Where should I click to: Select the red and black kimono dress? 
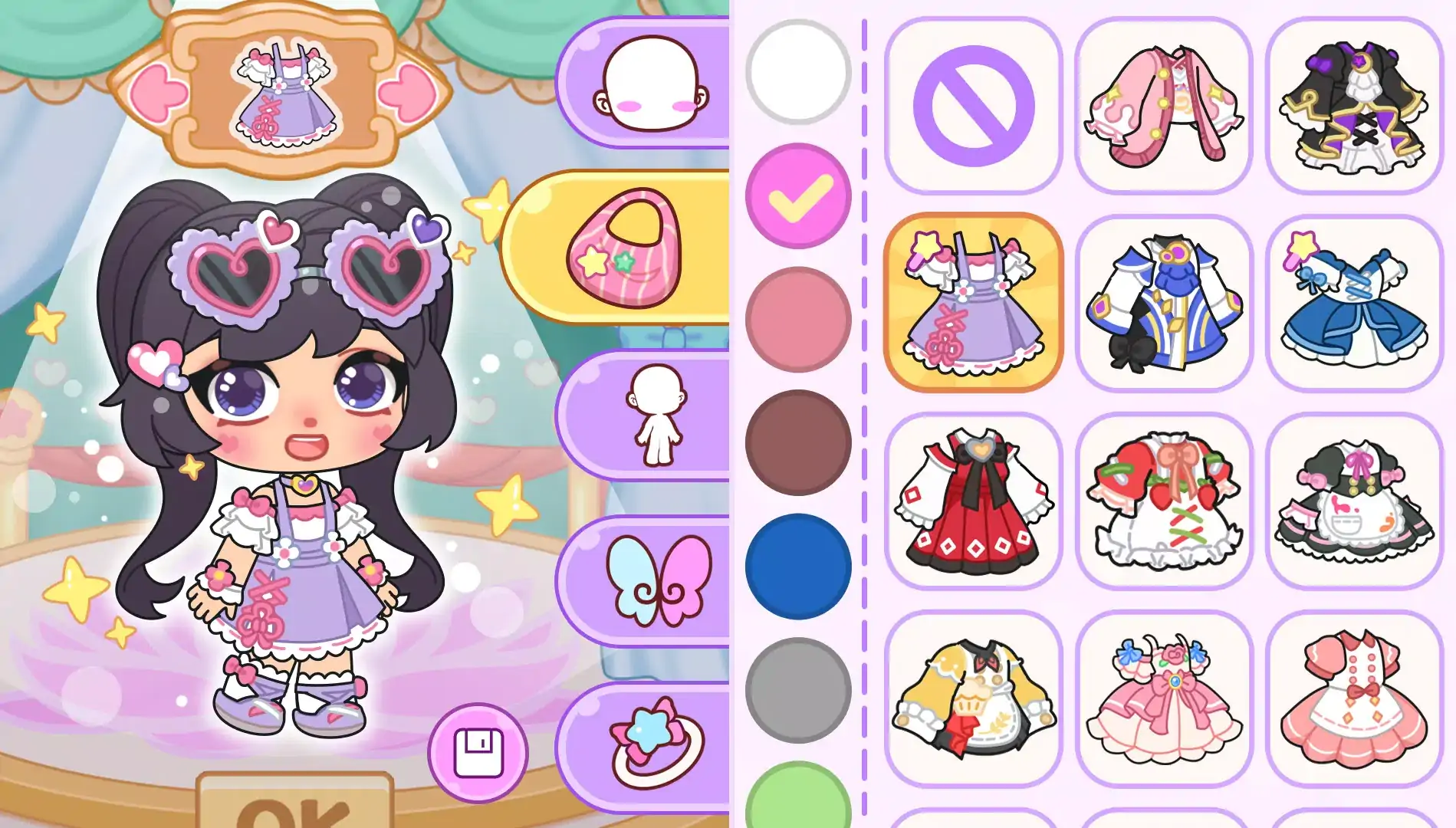(973, 501)
